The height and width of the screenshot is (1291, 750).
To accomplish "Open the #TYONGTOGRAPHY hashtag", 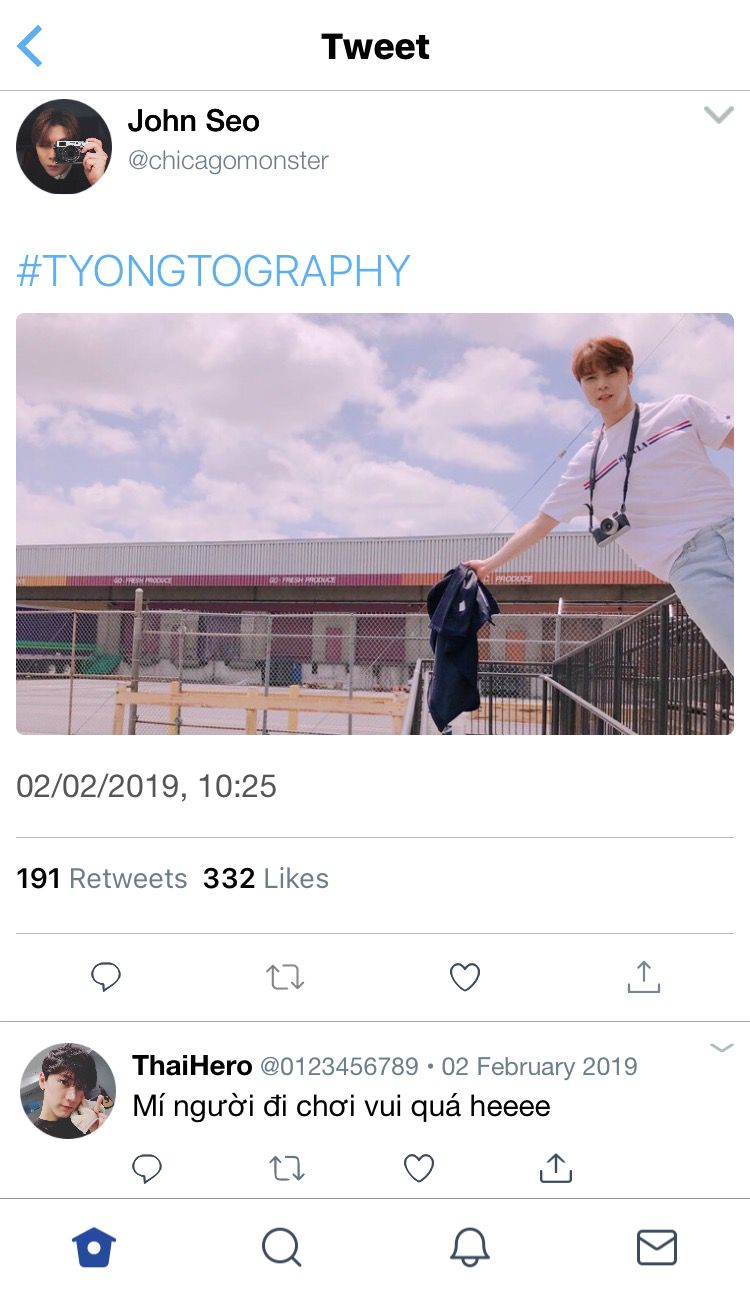I will [x=214, y=271].
